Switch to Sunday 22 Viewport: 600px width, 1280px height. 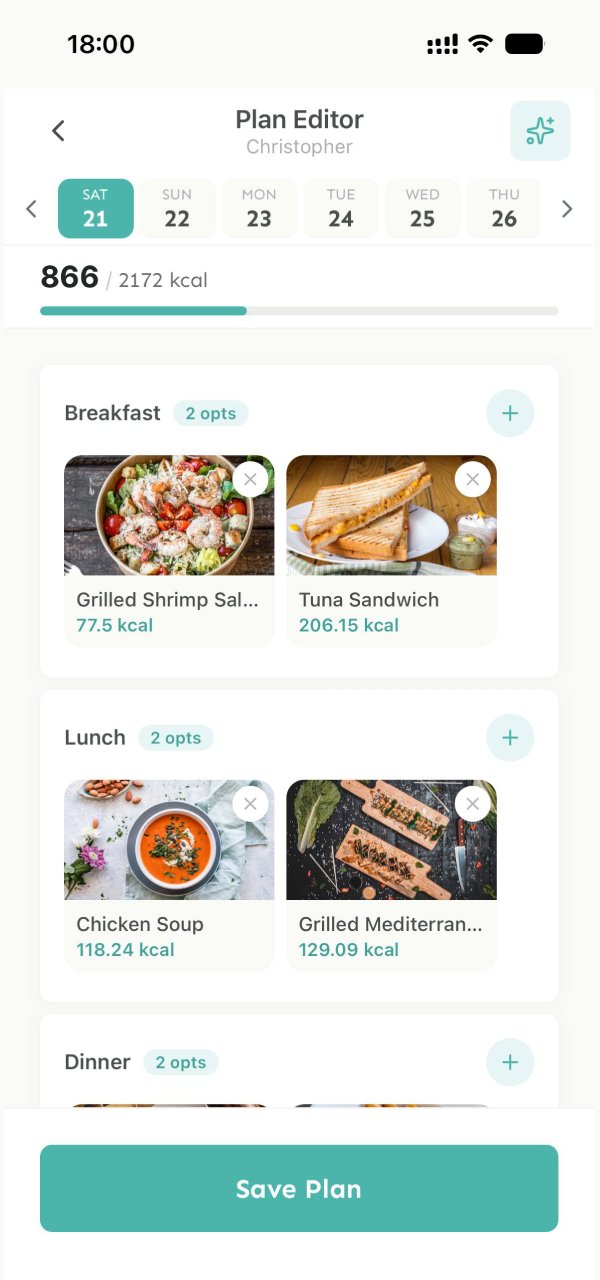coord(177,208)
